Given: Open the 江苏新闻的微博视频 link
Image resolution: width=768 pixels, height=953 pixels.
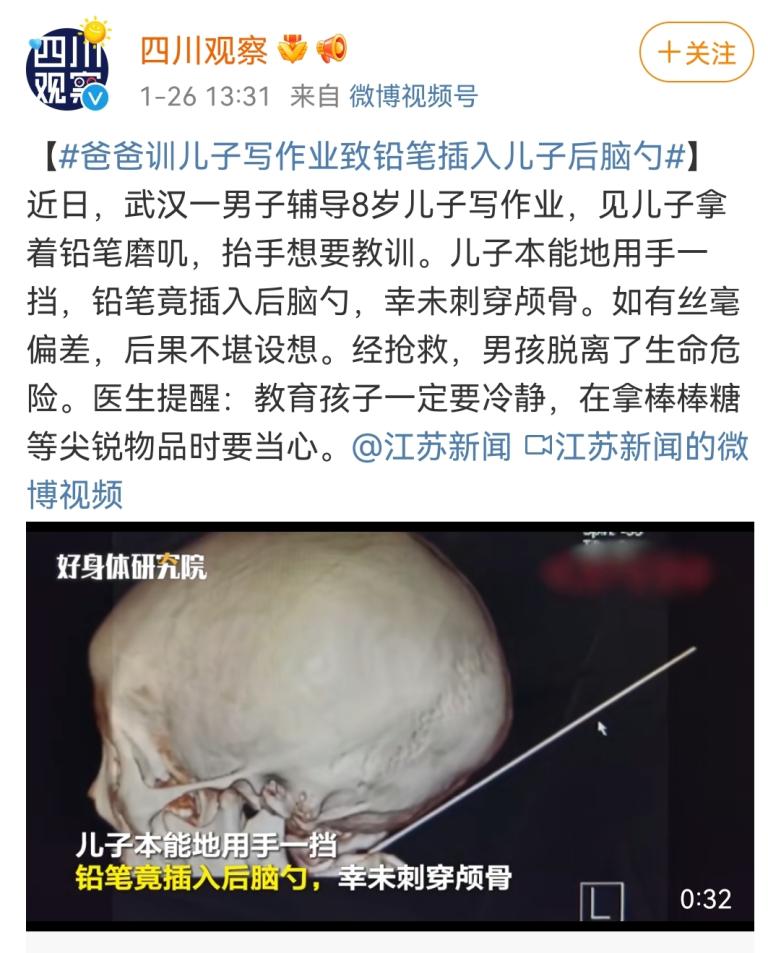Looking at the screenshot, I should (640, 447).
